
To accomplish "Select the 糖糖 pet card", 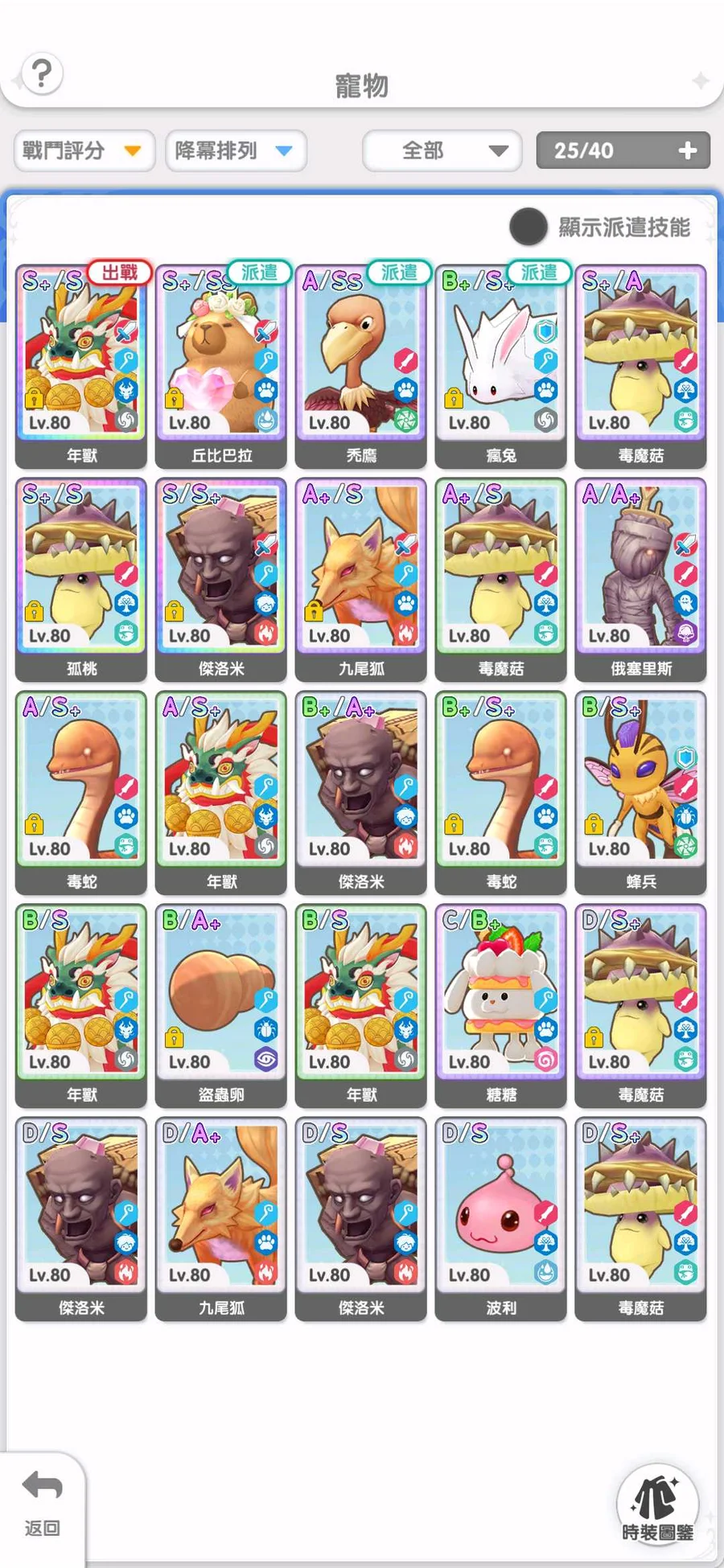I will [501, 1006].
